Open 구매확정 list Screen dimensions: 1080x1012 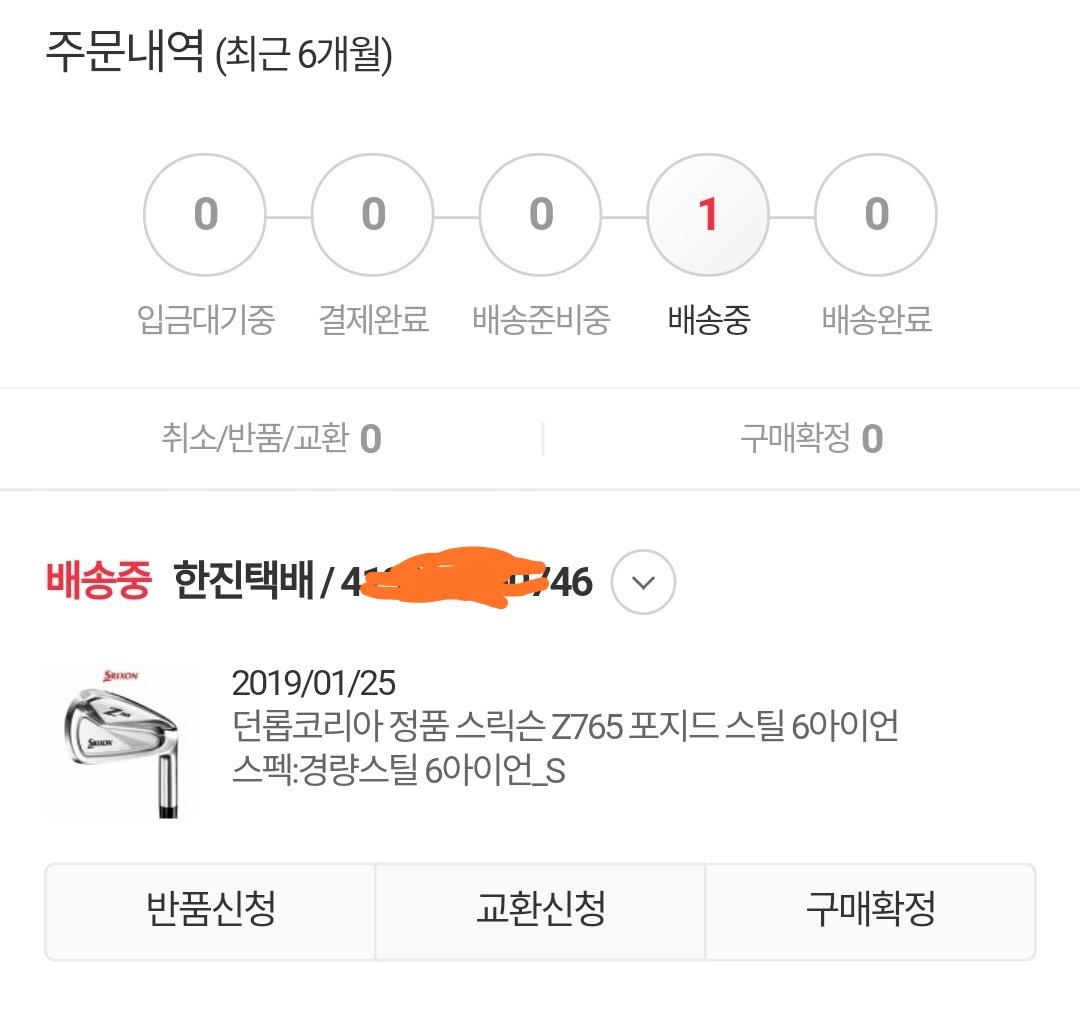point(811,439)
